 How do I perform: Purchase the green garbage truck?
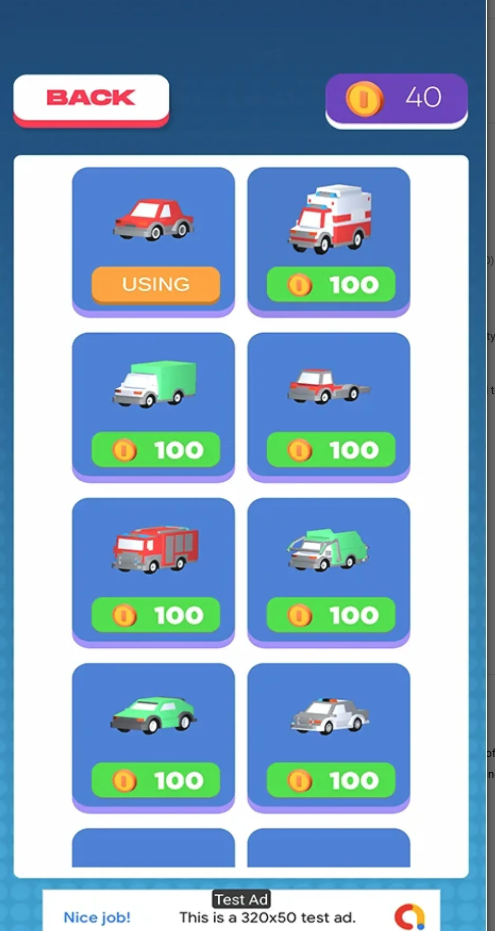(331, 615)
